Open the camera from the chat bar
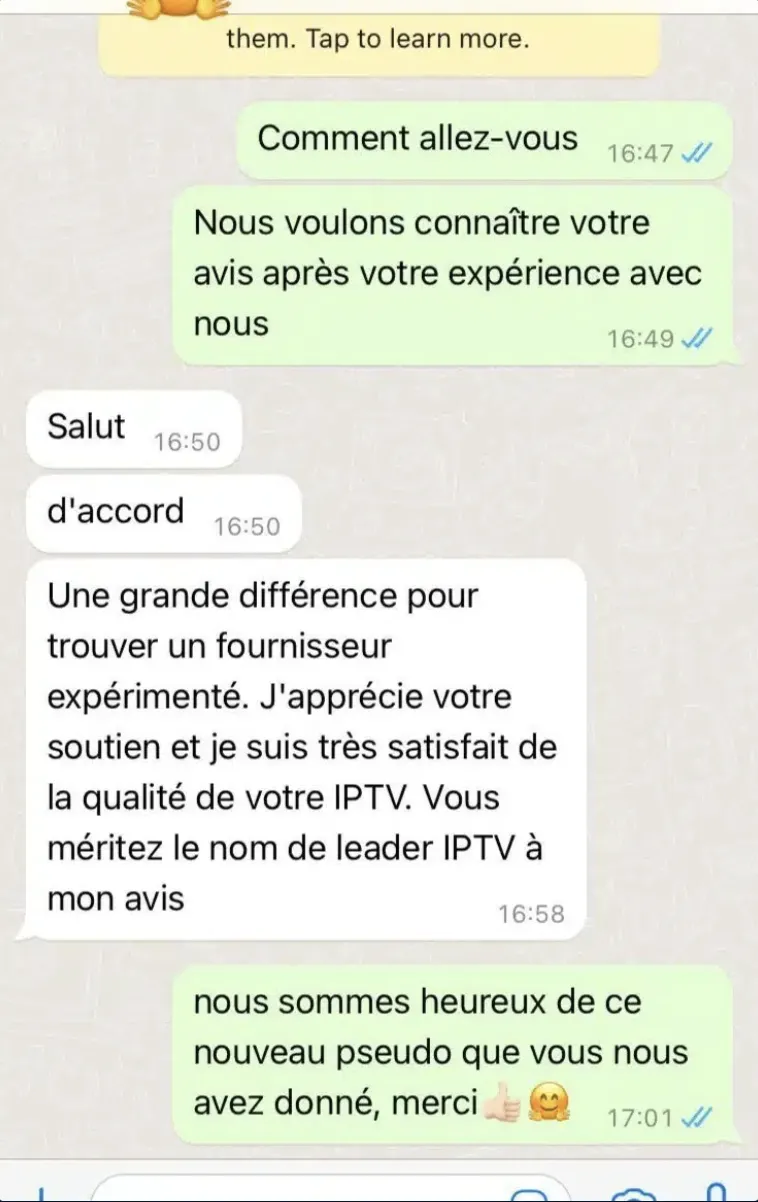 [x=632, y=1196]
